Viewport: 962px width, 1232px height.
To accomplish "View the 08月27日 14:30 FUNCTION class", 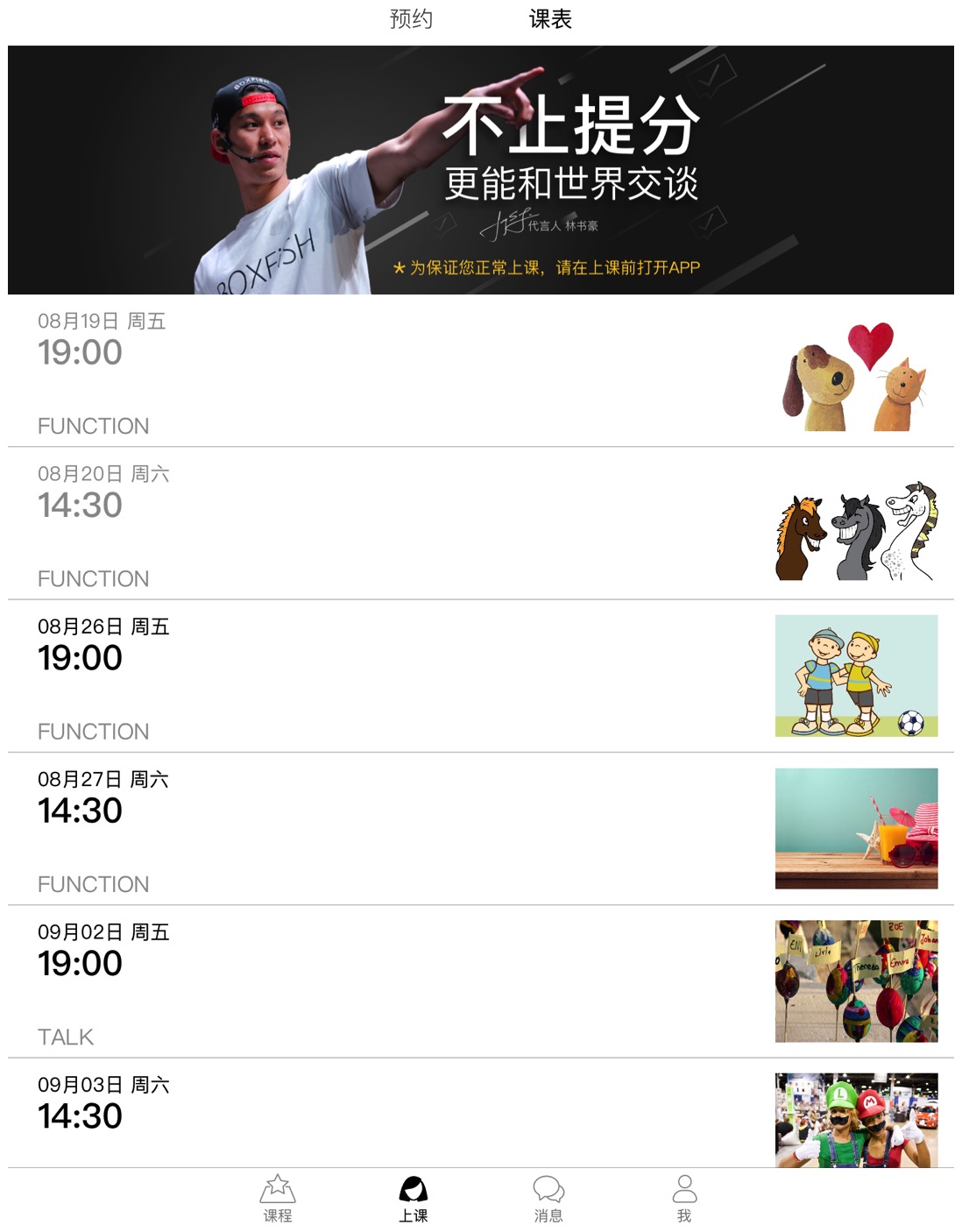I will pyautogui.click(x=480, y=829).
